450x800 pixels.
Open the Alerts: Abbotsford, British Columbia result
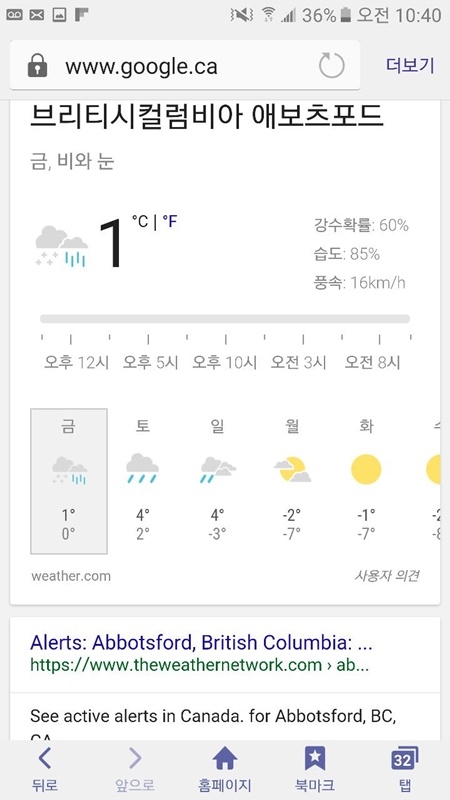[x=202, y=643]
